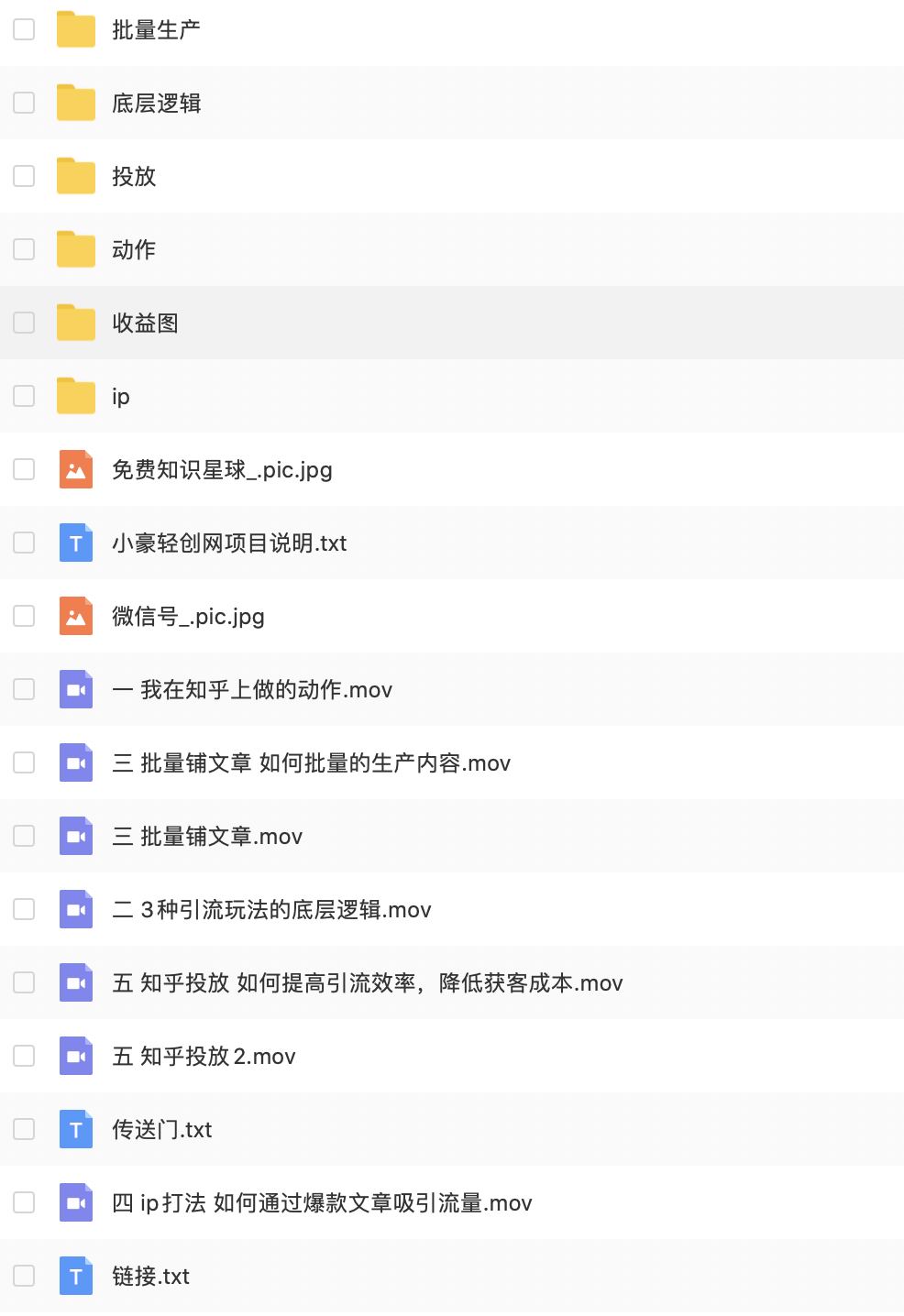
Task: Open 小豪轻创网项目说明.txt file
Action: pyautogui.click(x=229, y=543)
